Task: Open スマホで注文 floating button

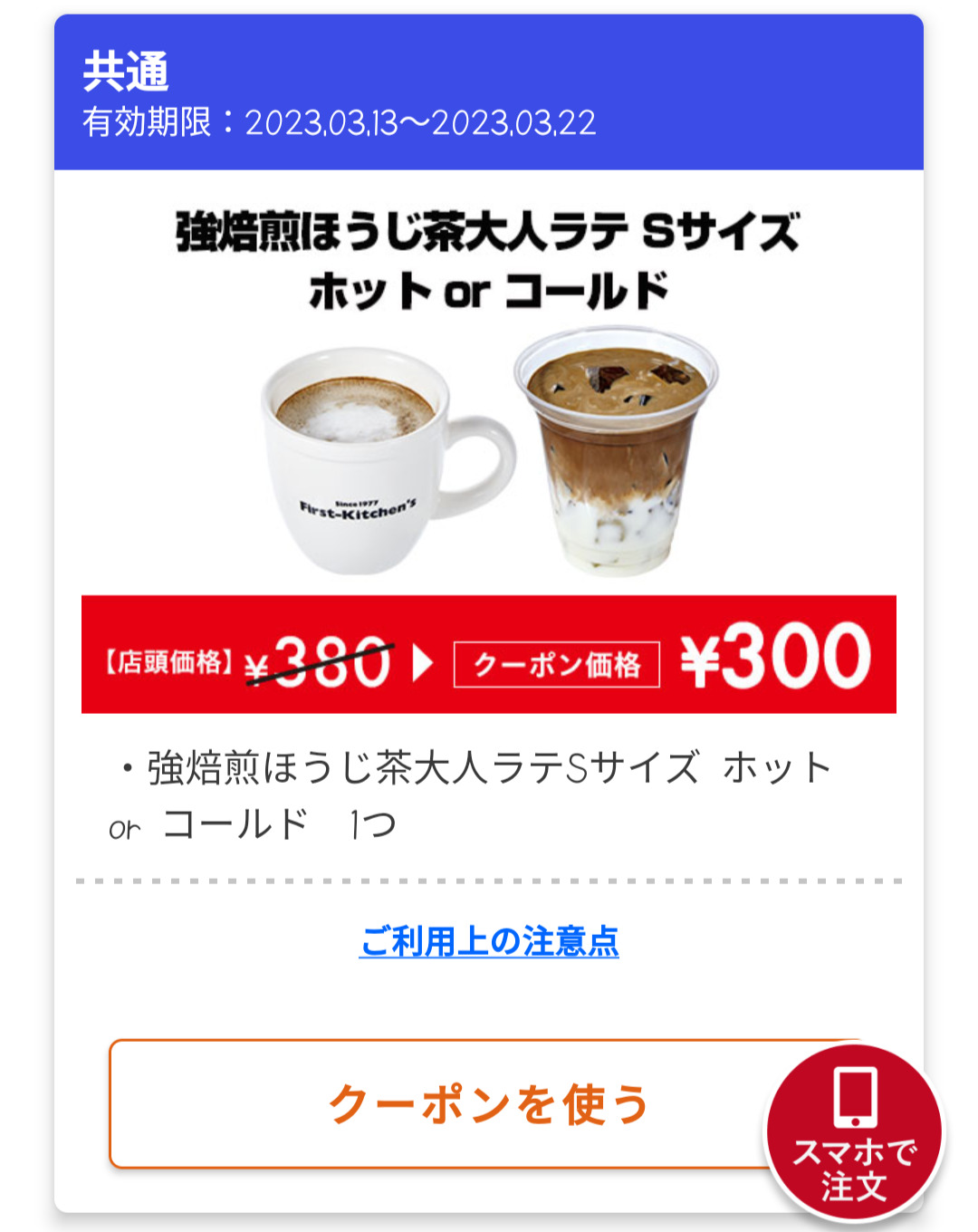Action: (x=854, y=1134)
